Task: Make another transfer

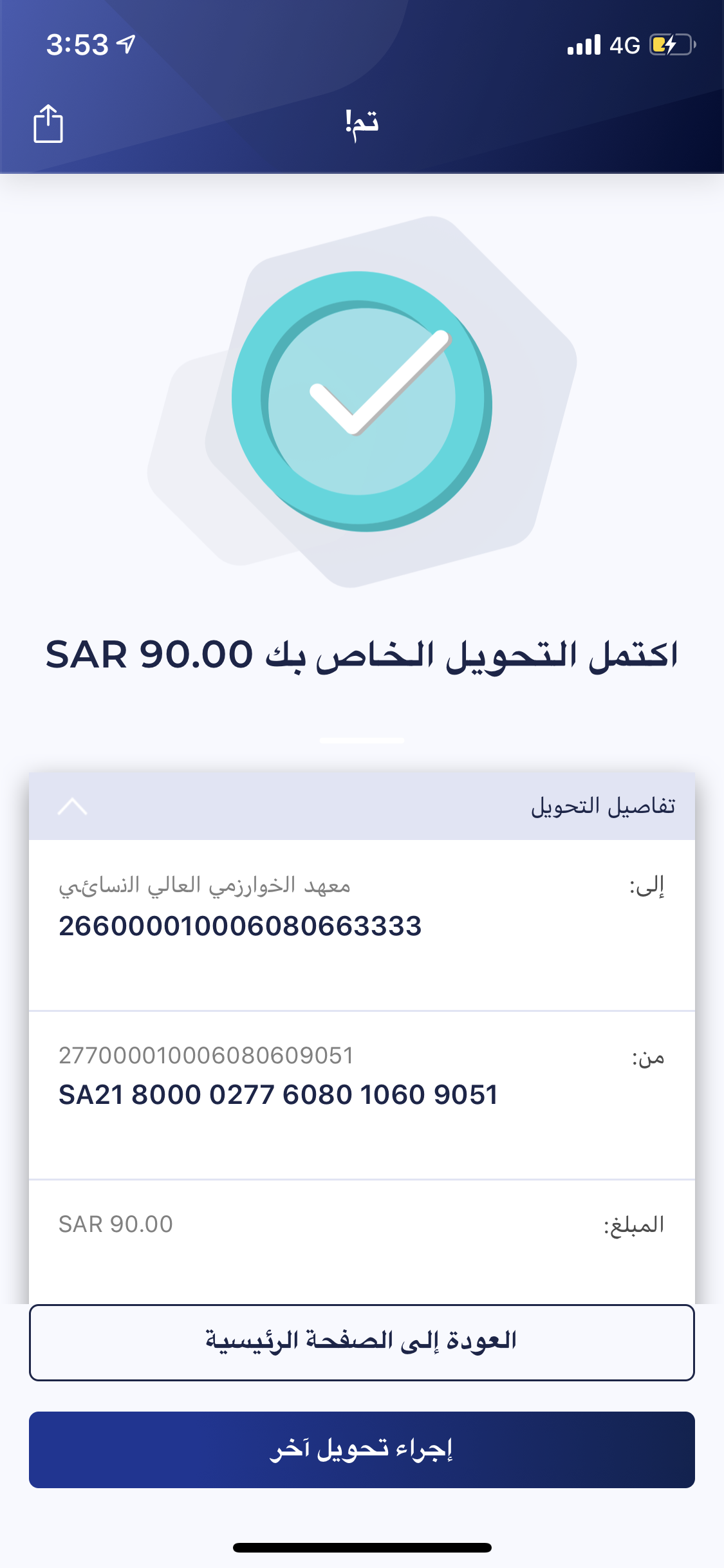Action: pyautogui.click(x=362, y=1450)
